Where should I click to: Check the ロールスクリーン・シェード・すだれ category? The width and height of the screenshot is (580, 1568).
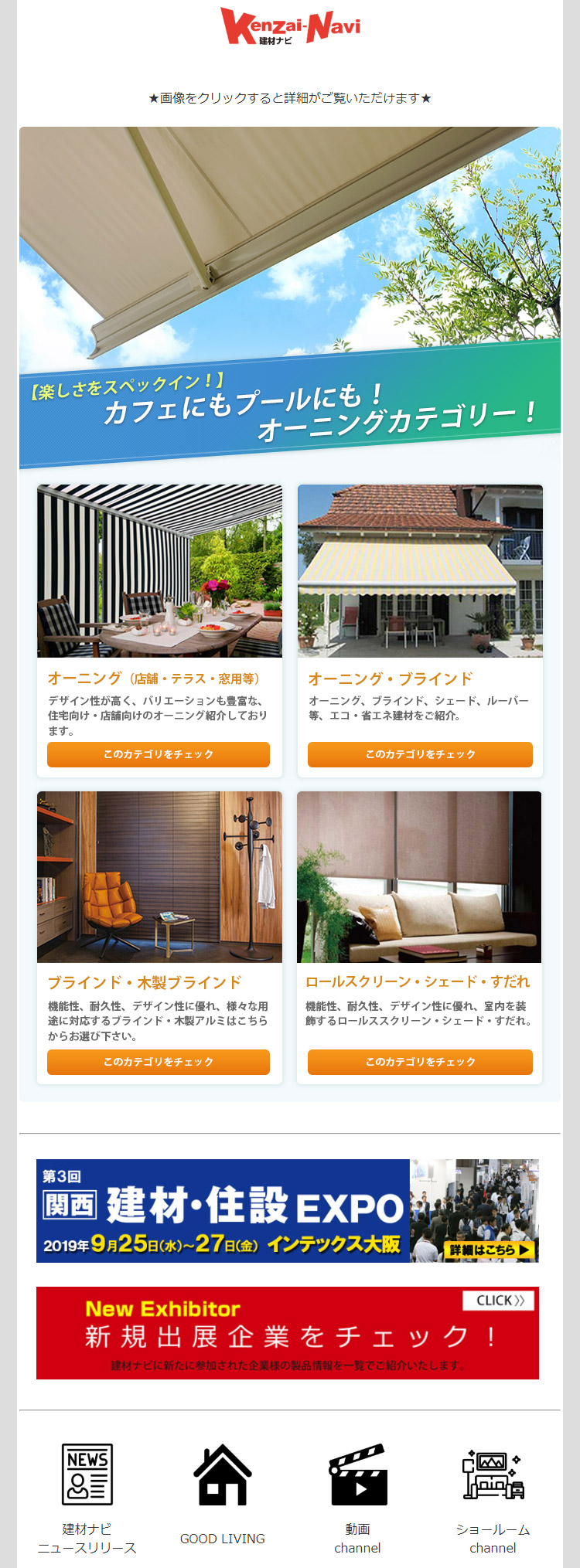pos(420,1062)
